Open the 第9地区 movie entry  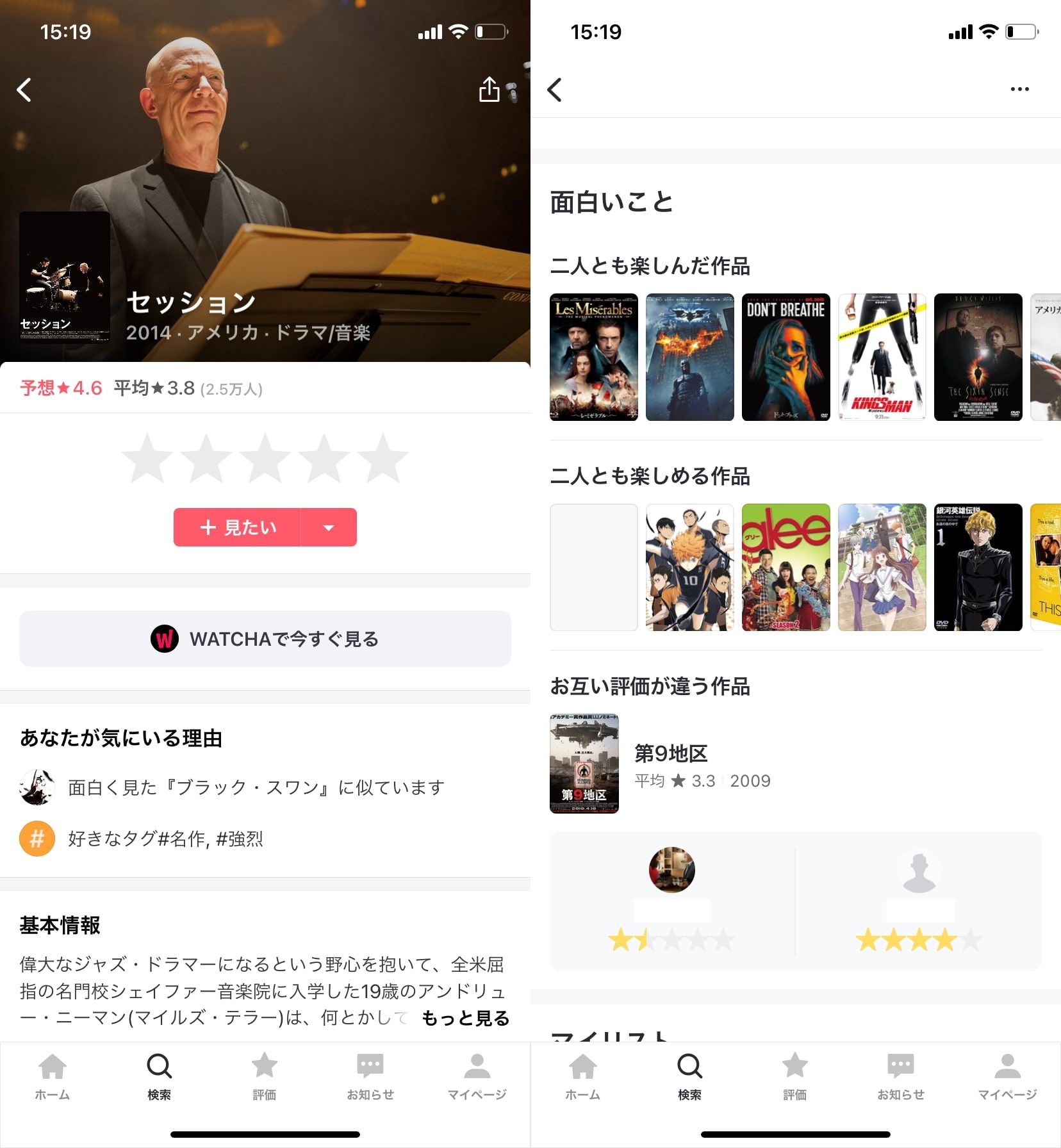670,764
